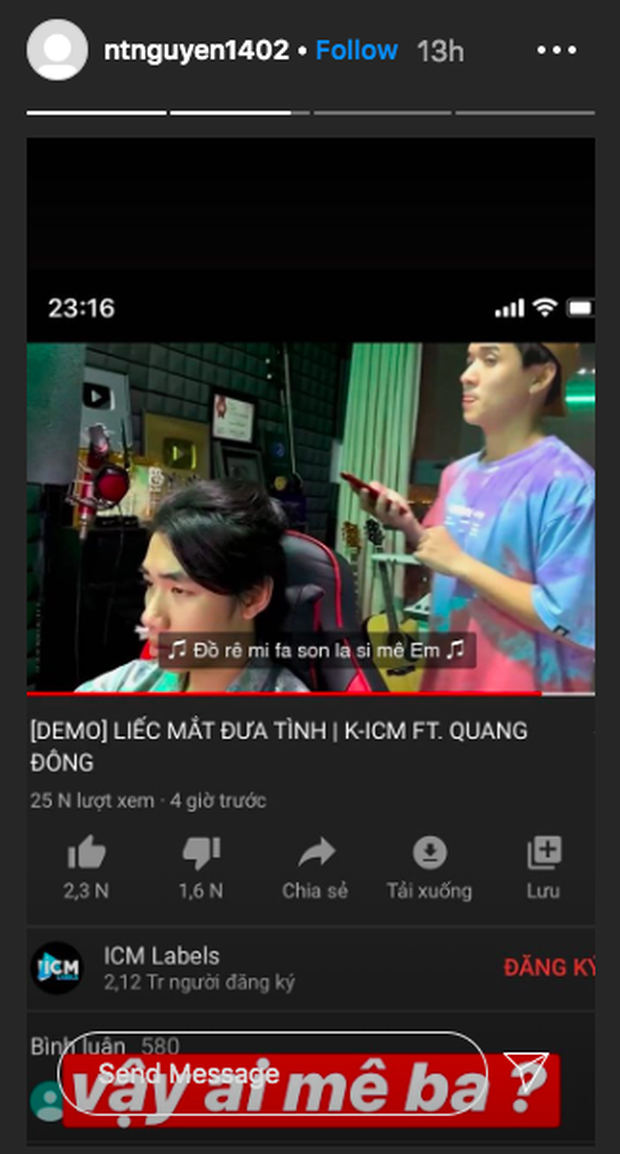View the ntnguyen1402 username profile link

coord(196,50)
